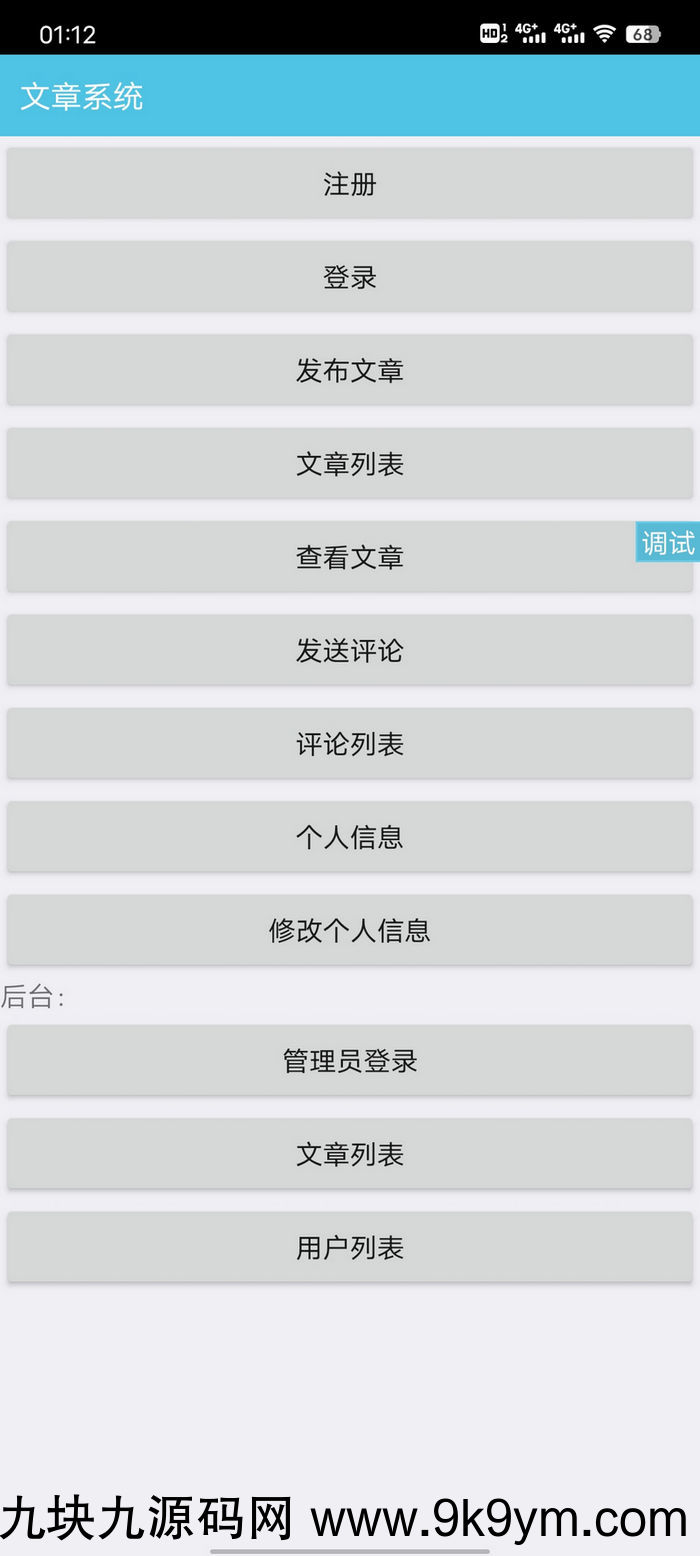Image resolution: width=700 pixels, height=1556 pixels.
Task: Open the 文章列表 button under 后台
Action: coord(350,1154)
